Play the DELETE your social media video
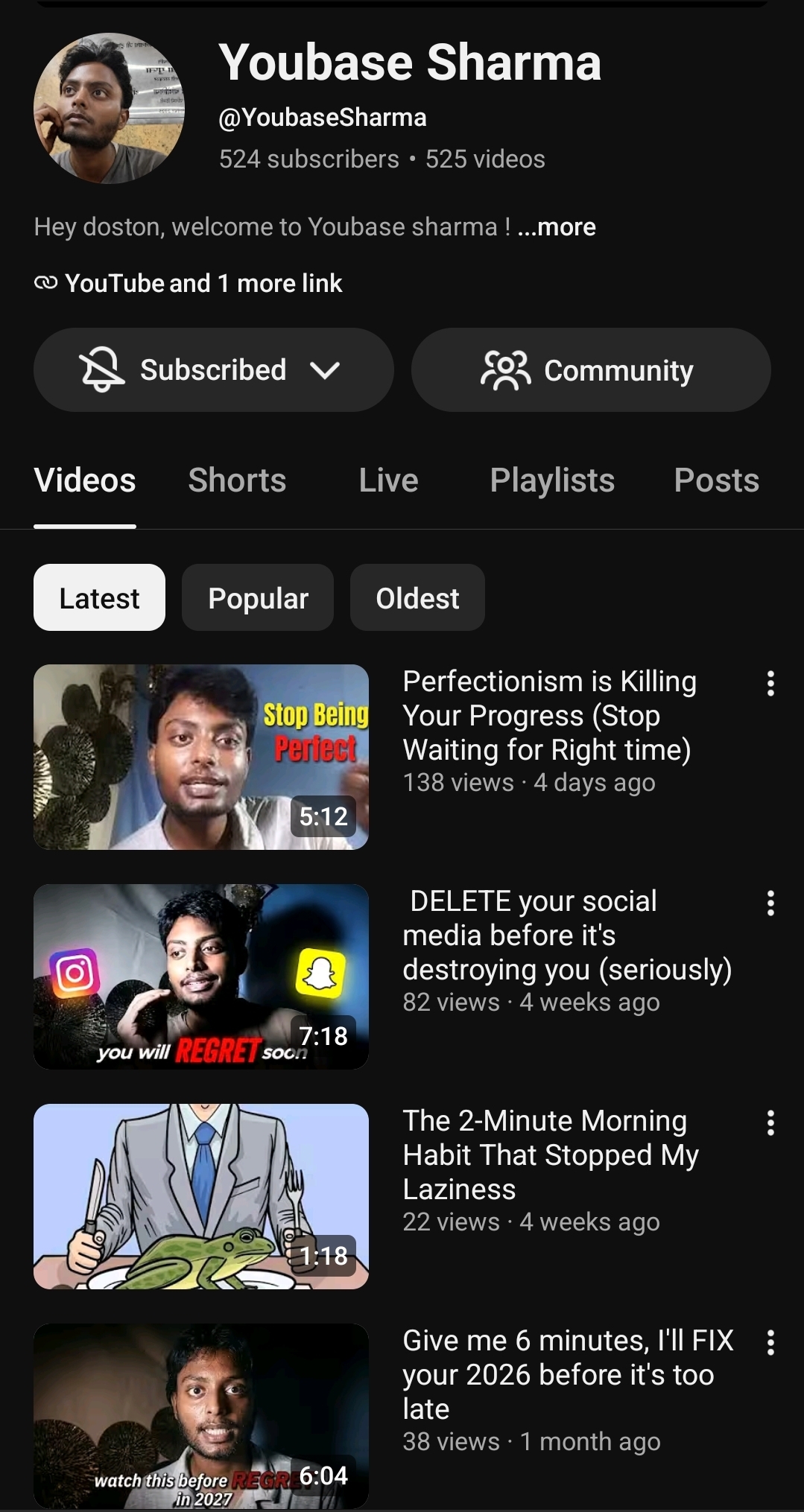Screen dimensions: 804x1512 pos(201,976)
